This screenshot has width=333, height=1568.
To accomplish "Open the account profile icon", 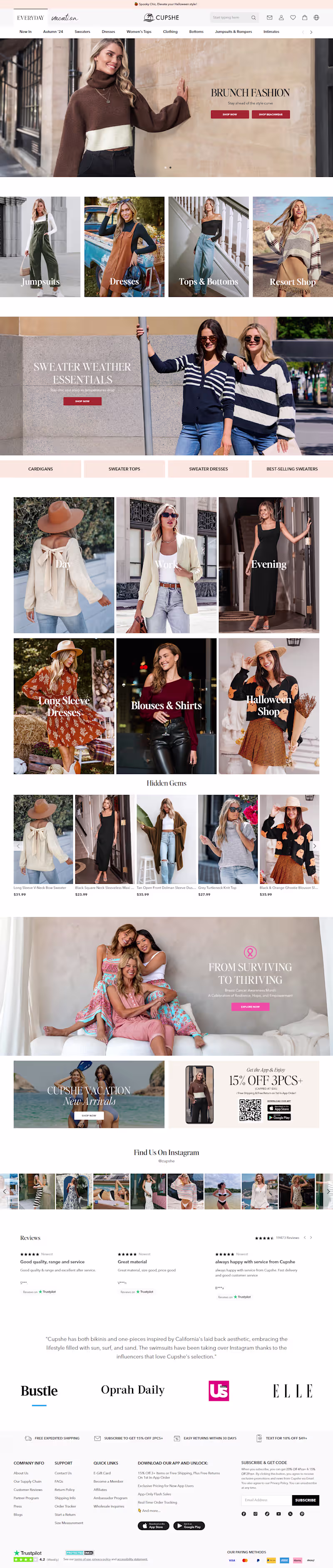I will pos(281,17).
